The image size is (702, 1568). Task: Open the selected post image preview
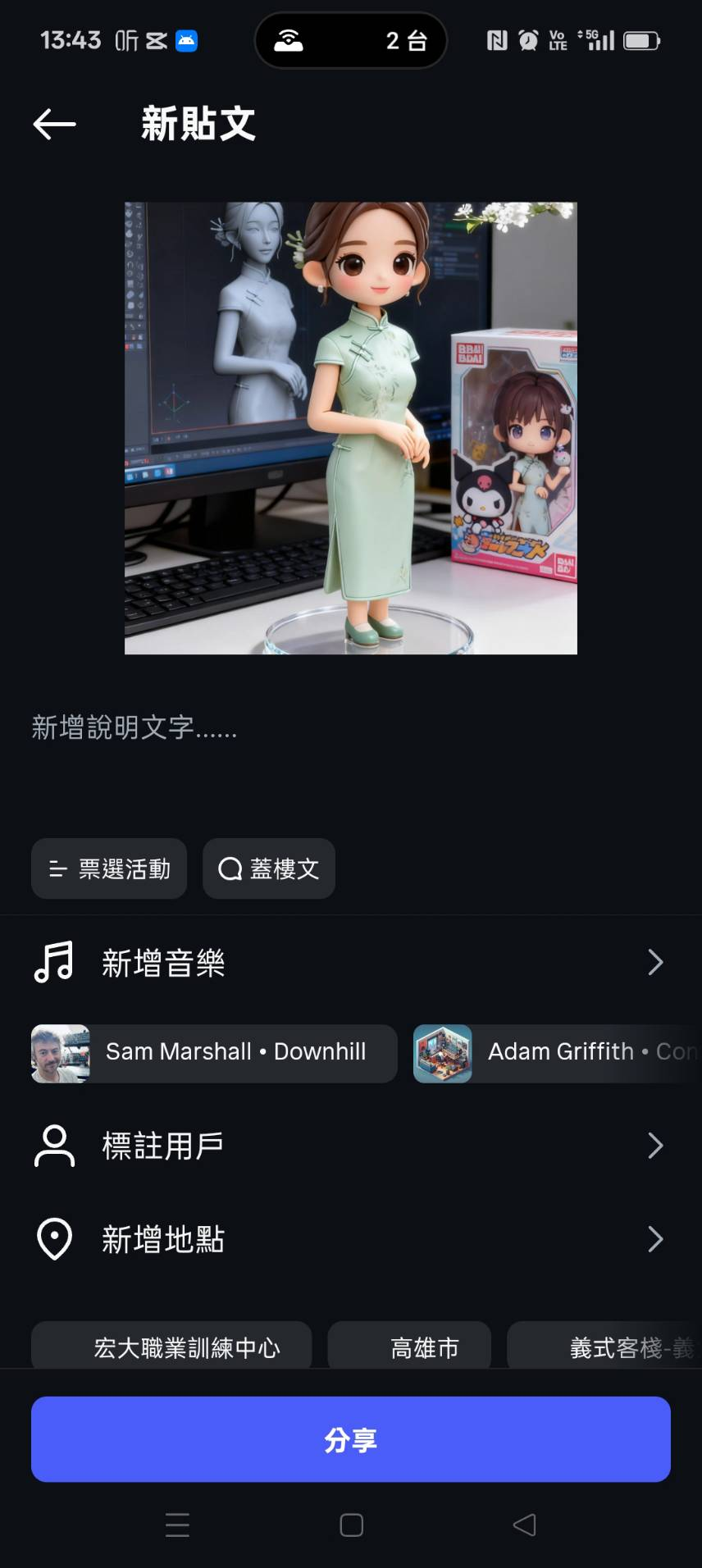350,428
